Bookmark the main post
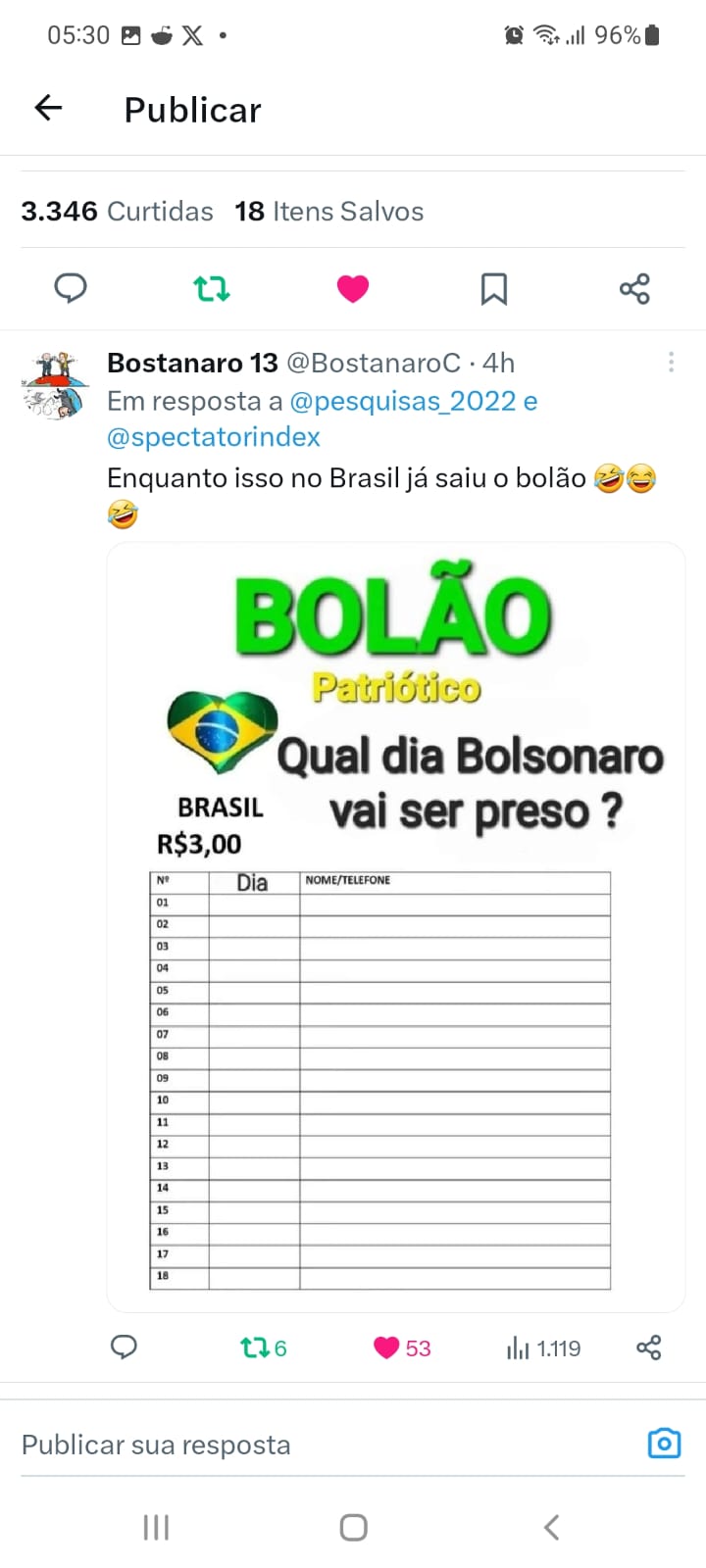Screen dimensions: 706x1568 pyautogui.click(x=493, y=288)
